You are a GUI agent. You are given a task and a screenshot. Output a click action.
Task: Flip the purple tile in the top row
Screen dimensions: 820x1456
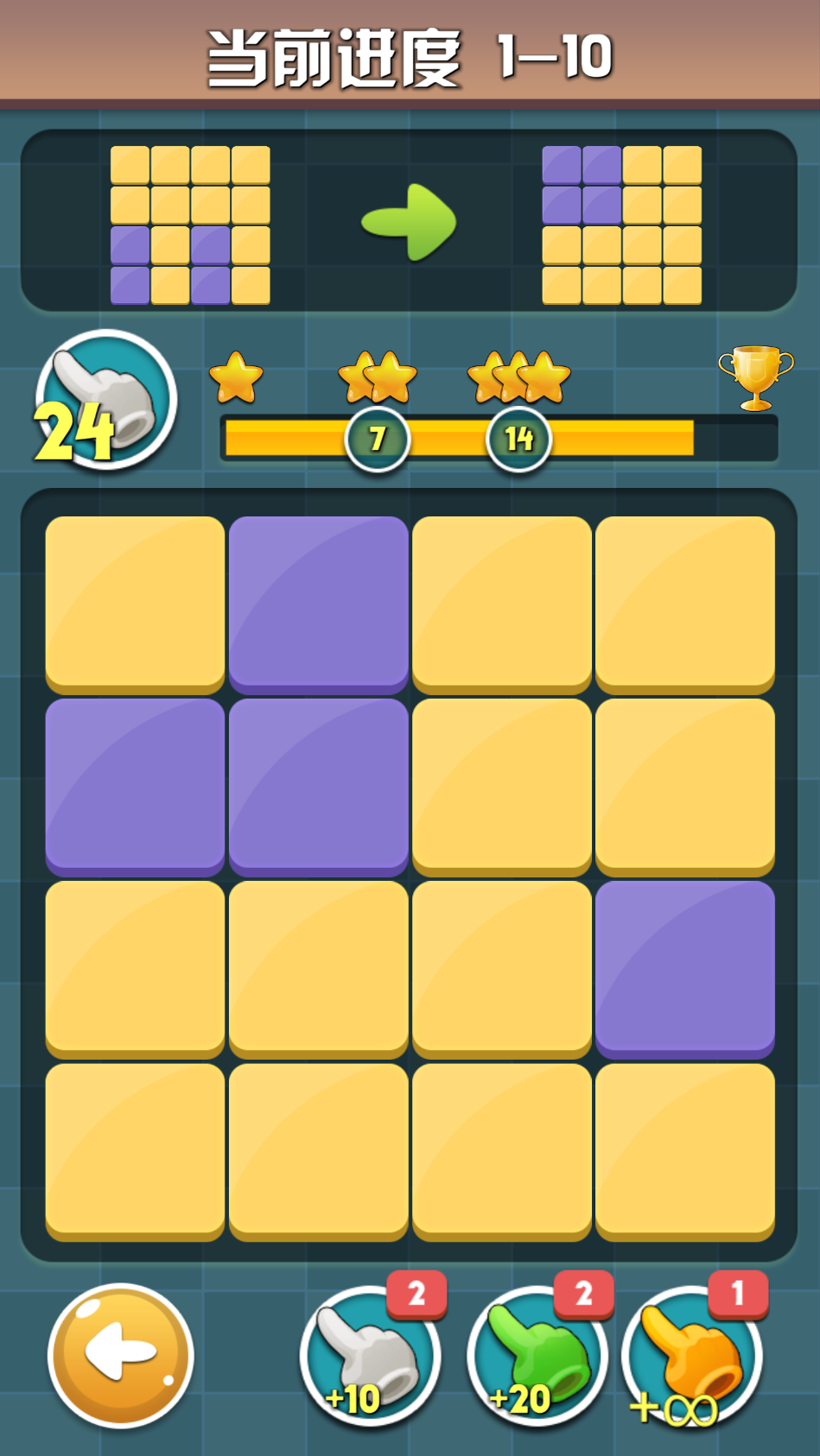(x=318, y=603)
